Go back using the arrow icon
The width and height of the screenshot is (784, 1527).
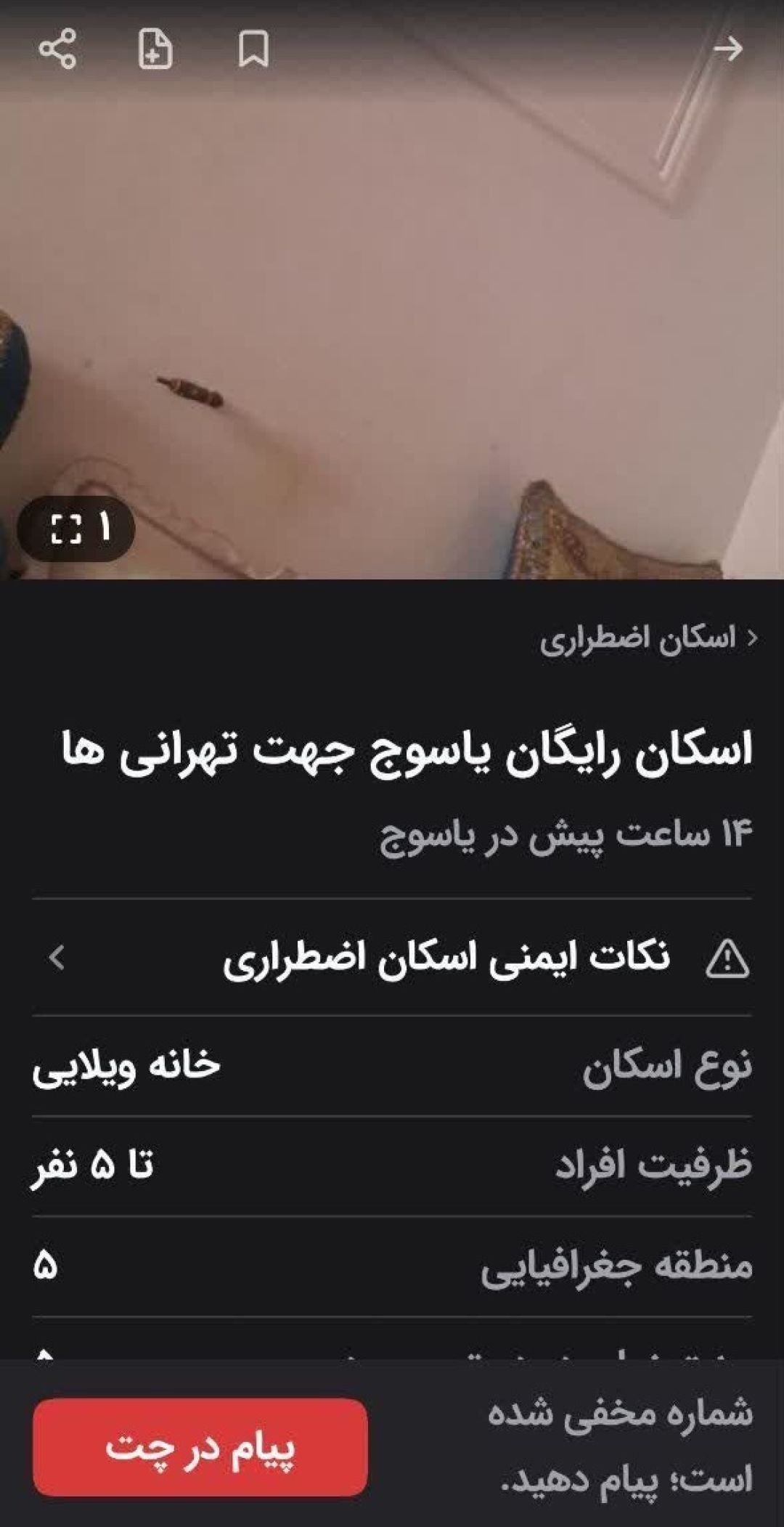(727, 49)
